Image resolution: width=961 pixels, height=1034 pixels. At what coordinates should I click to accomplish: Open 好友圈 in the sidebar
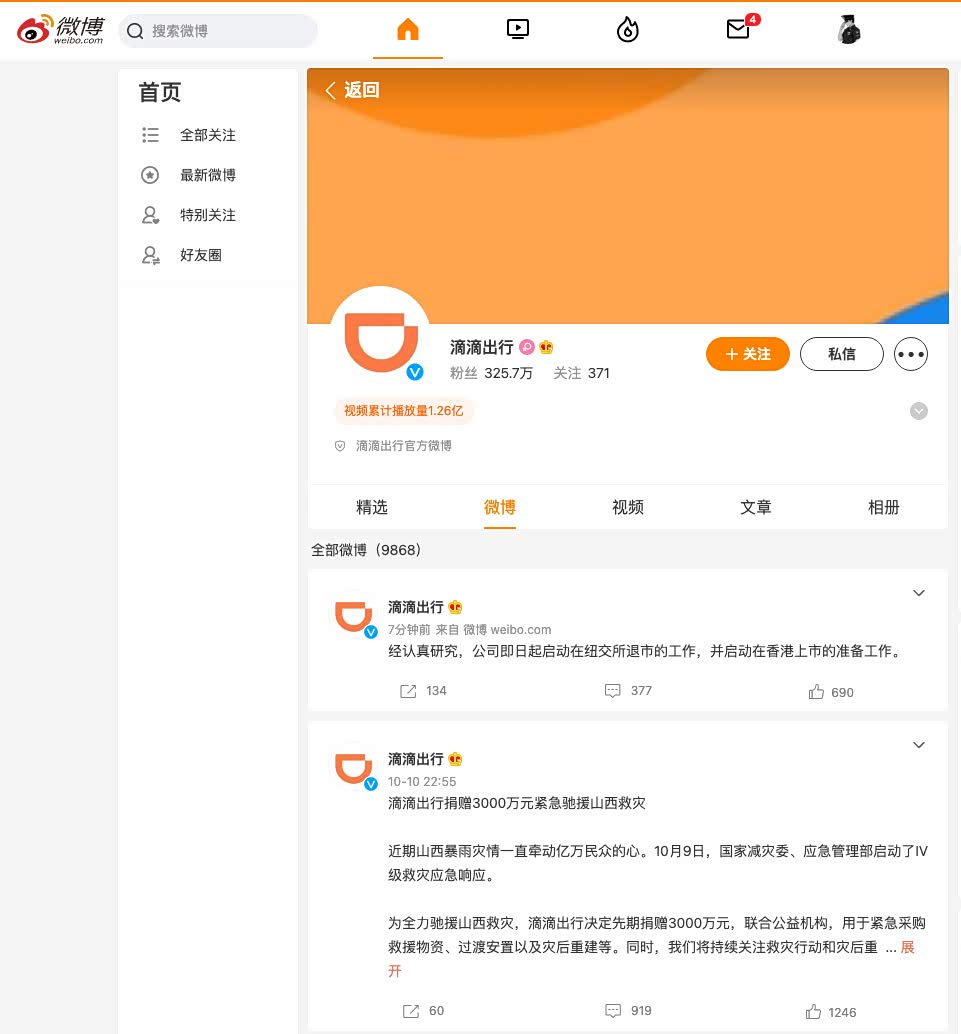pos(200,255)
